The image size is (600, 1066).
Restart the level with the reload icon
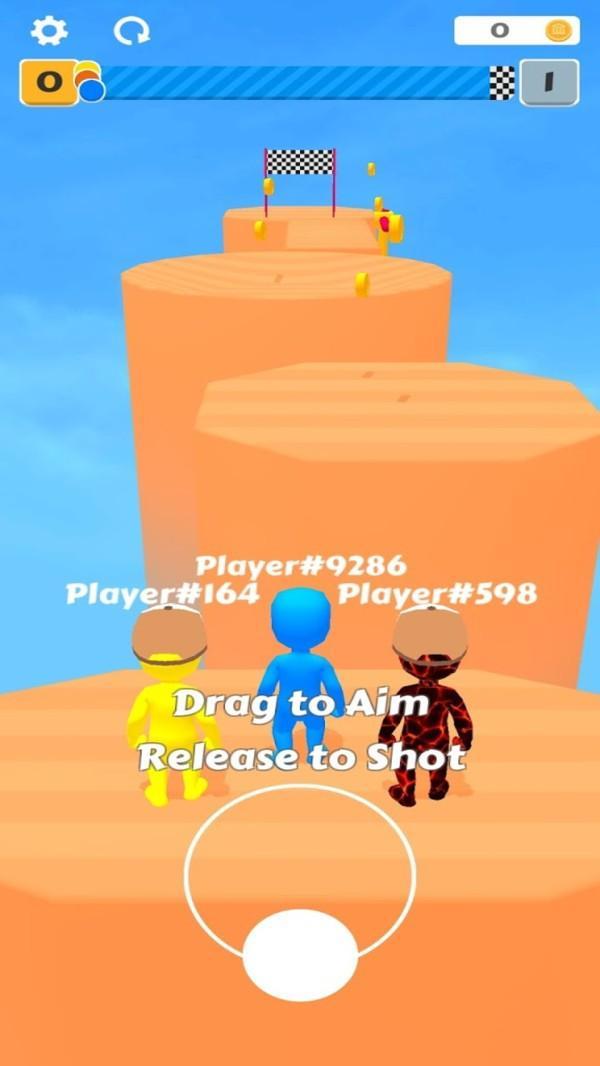click(x=130, y=31)
